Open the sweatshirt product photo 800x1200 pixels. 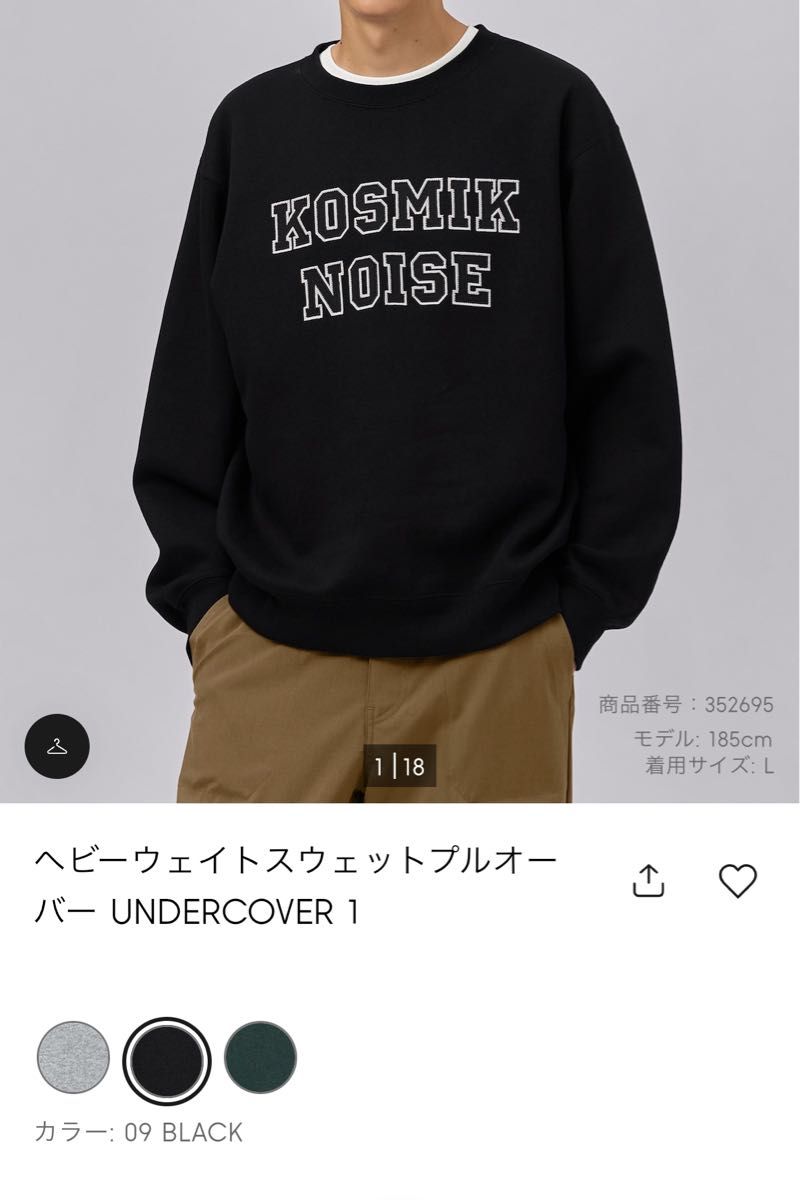pyautogui.click(x=400, y=400)
